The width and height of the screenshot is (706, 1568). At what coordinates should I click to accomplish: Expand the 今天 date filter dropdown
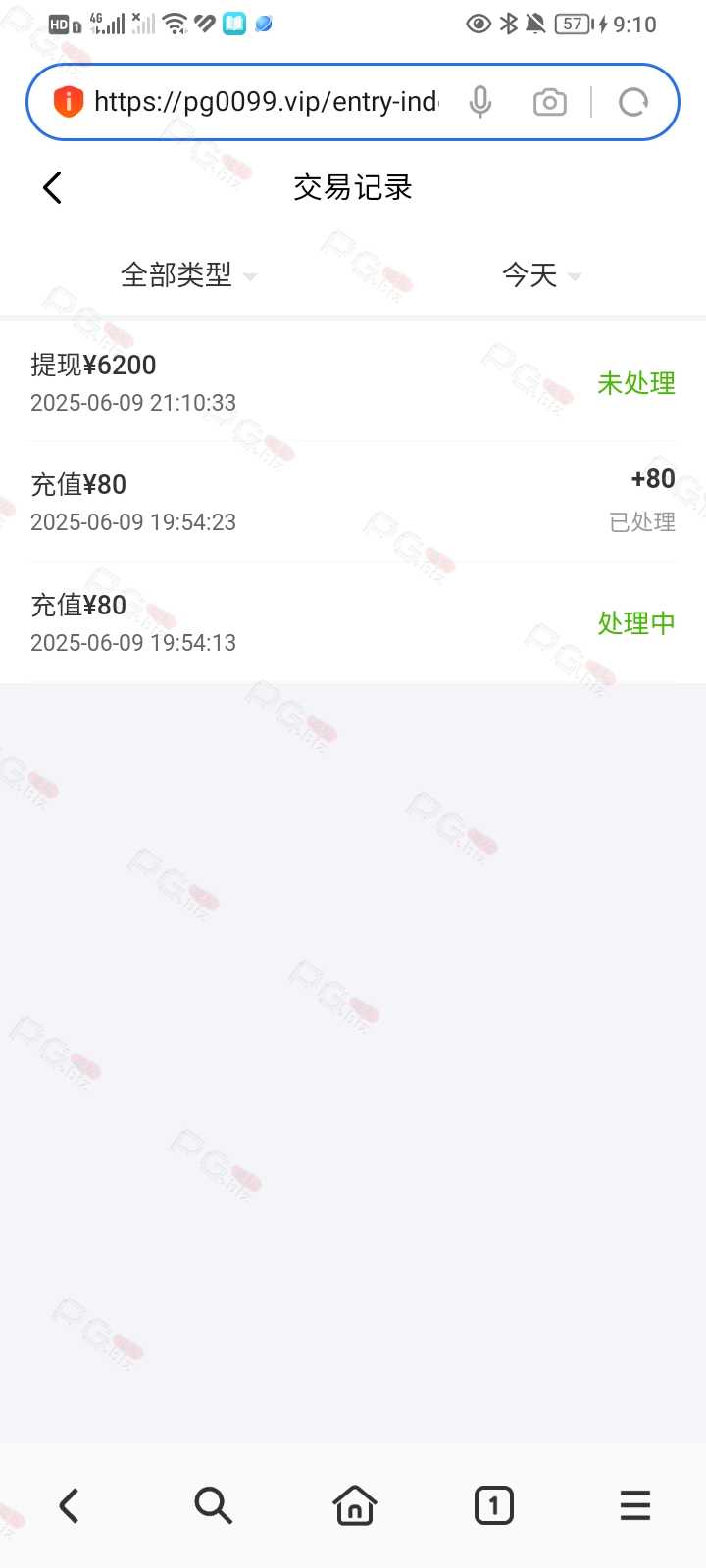tap(540, 275)
